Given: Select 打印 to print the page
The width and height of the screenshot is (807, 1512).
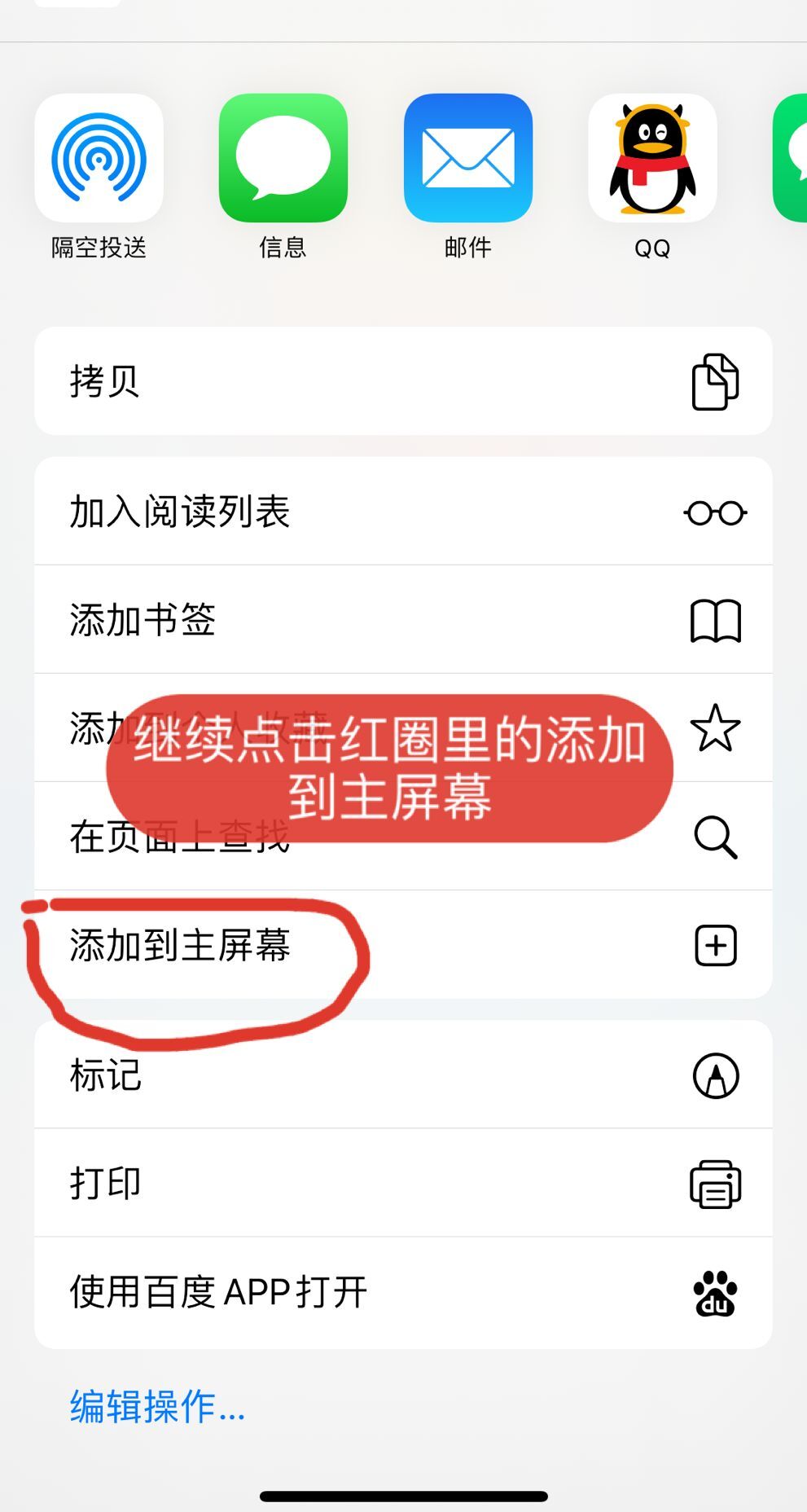Looking at the screenshot, I should 403,1183.
